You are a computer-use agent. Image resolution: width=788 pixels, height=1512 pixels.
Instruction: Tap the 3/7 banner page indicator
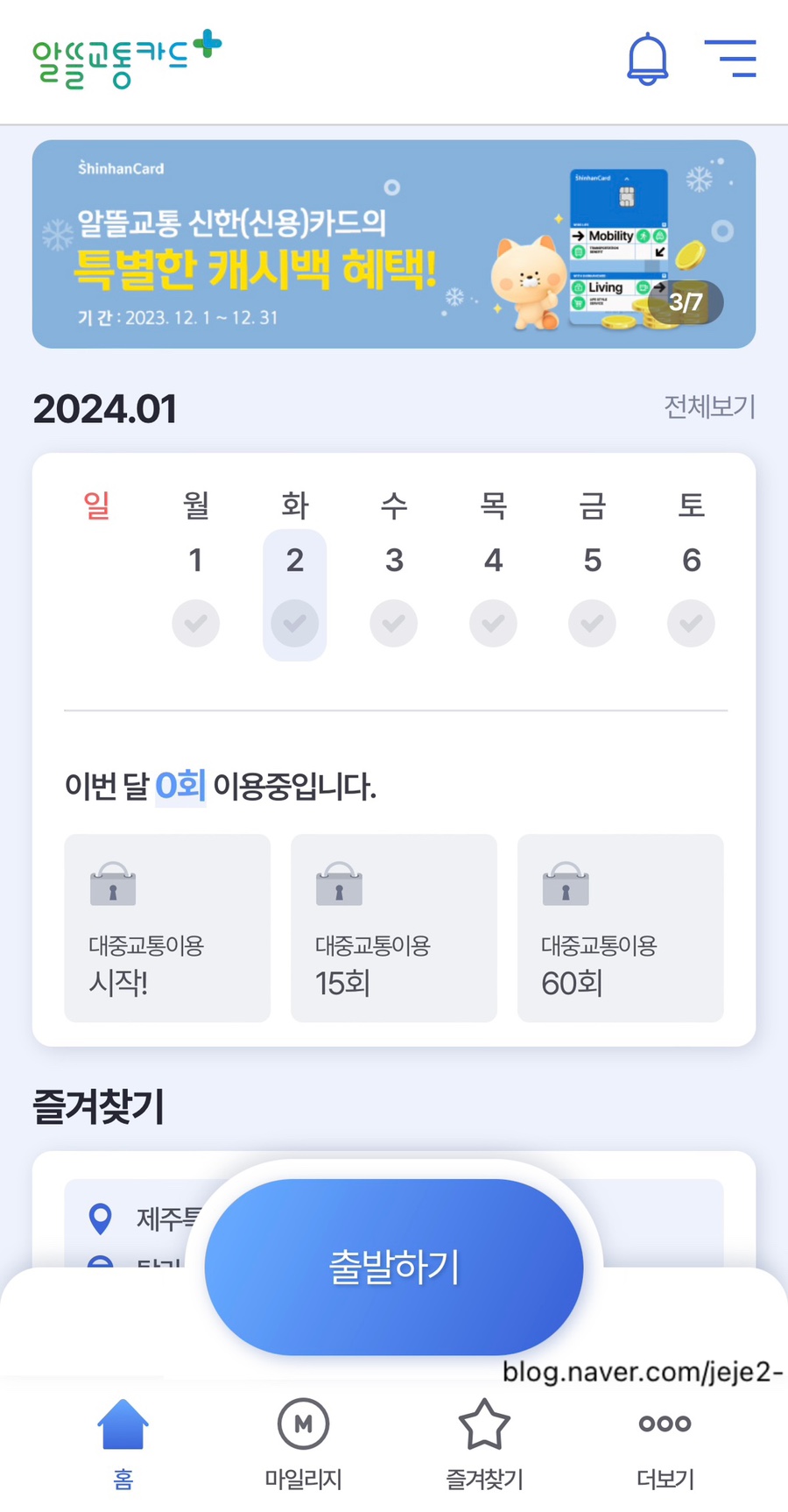pos(686,302)
